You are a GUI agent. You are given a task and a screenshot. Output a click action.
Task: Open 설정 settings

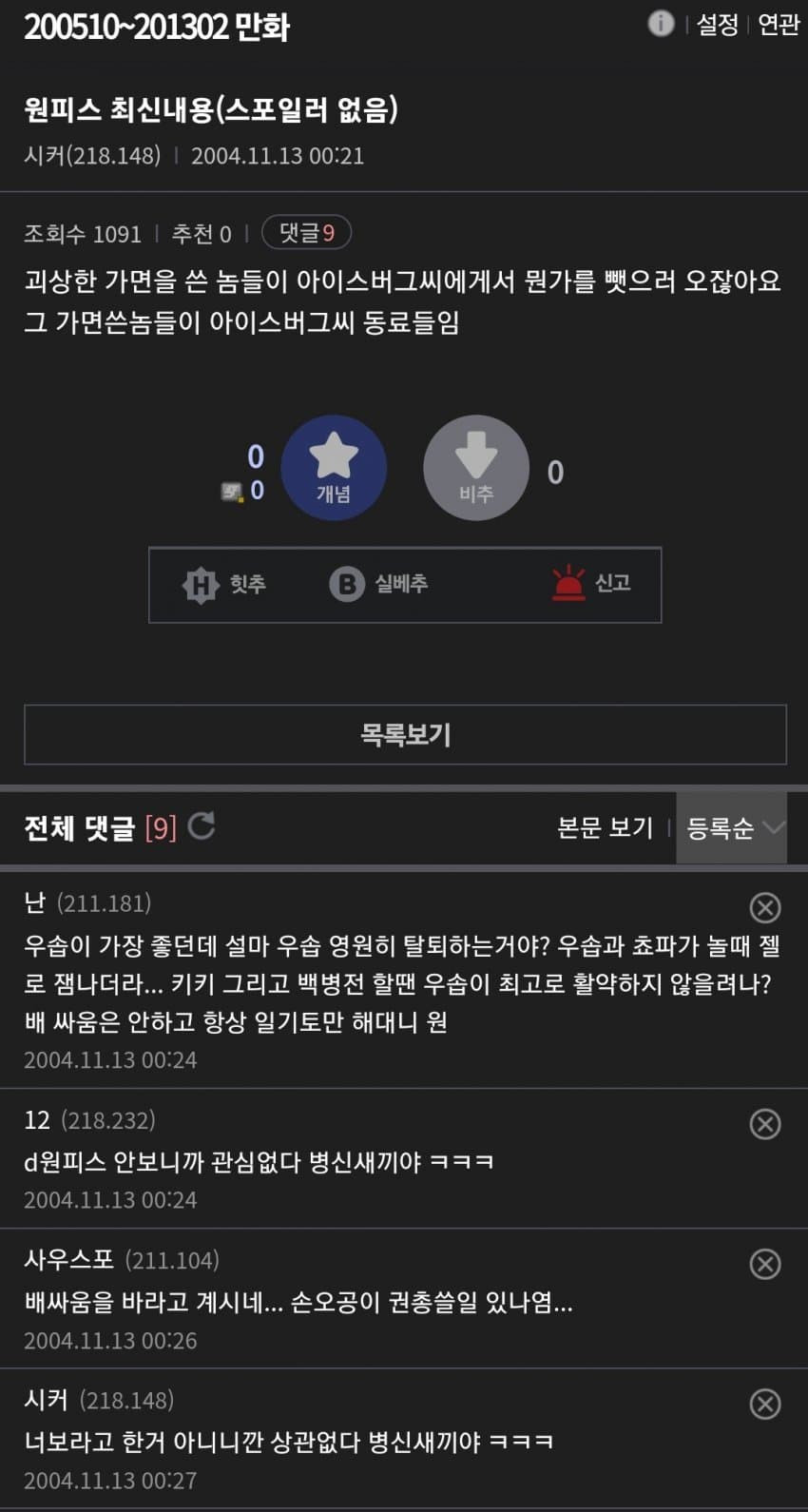[717, 25]
